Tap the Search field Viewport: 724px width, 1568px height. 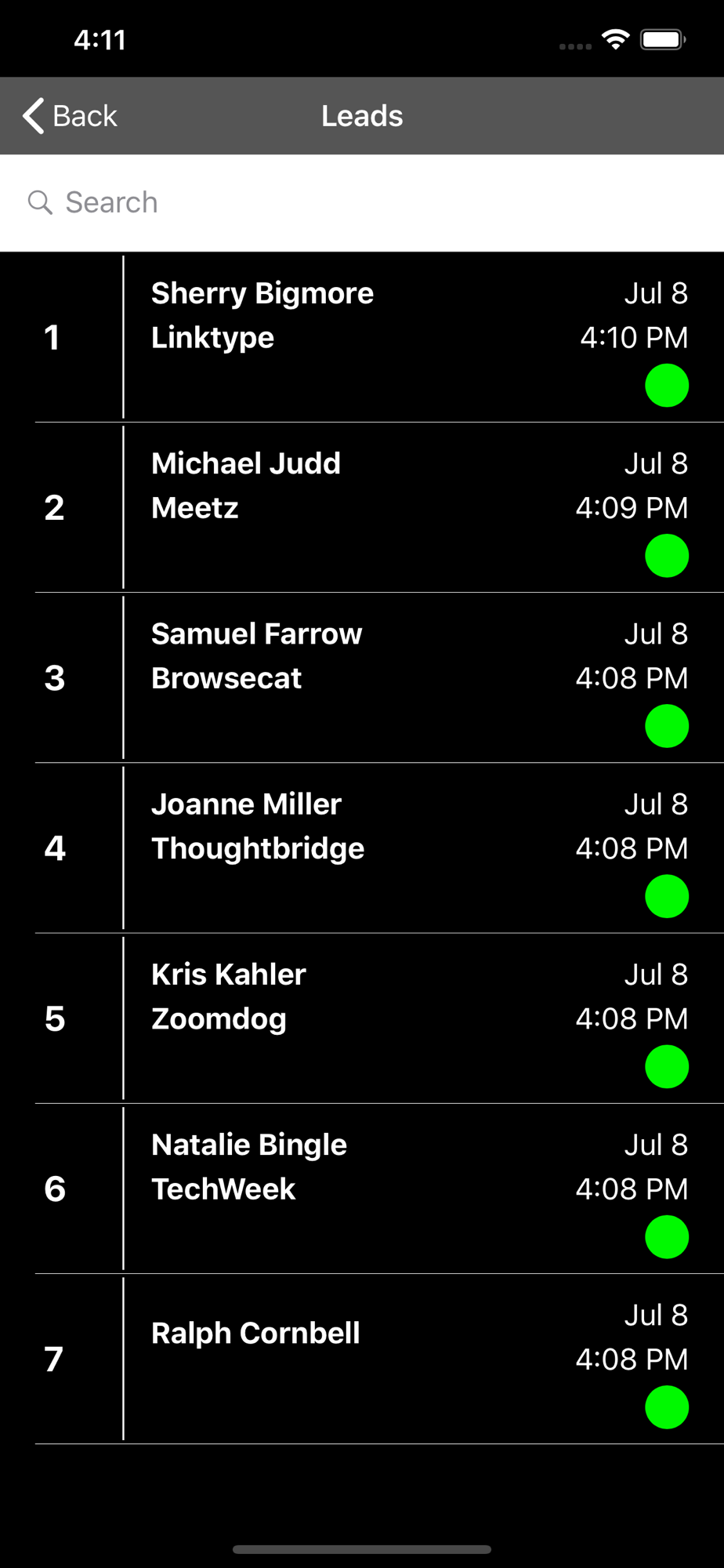tap(360, 202)
